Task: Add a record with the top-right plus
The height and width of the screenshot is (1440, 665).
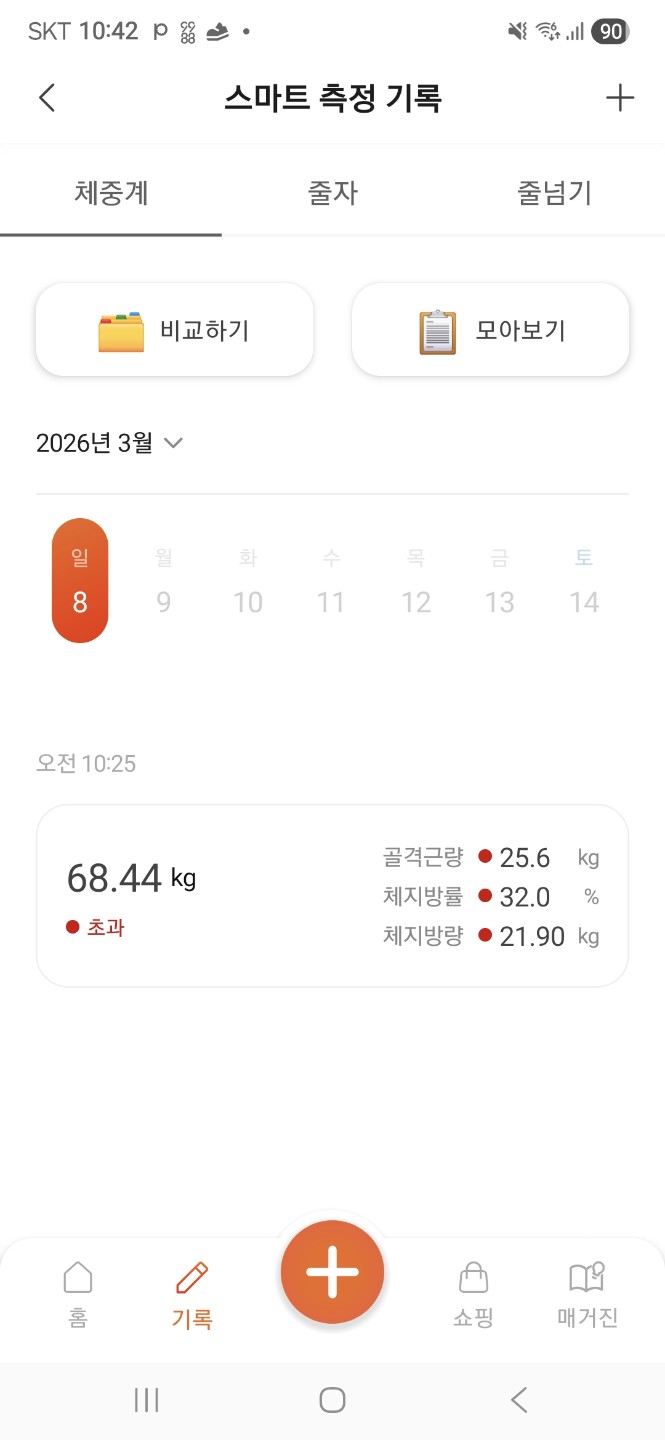Action: [x=620, y=98]
